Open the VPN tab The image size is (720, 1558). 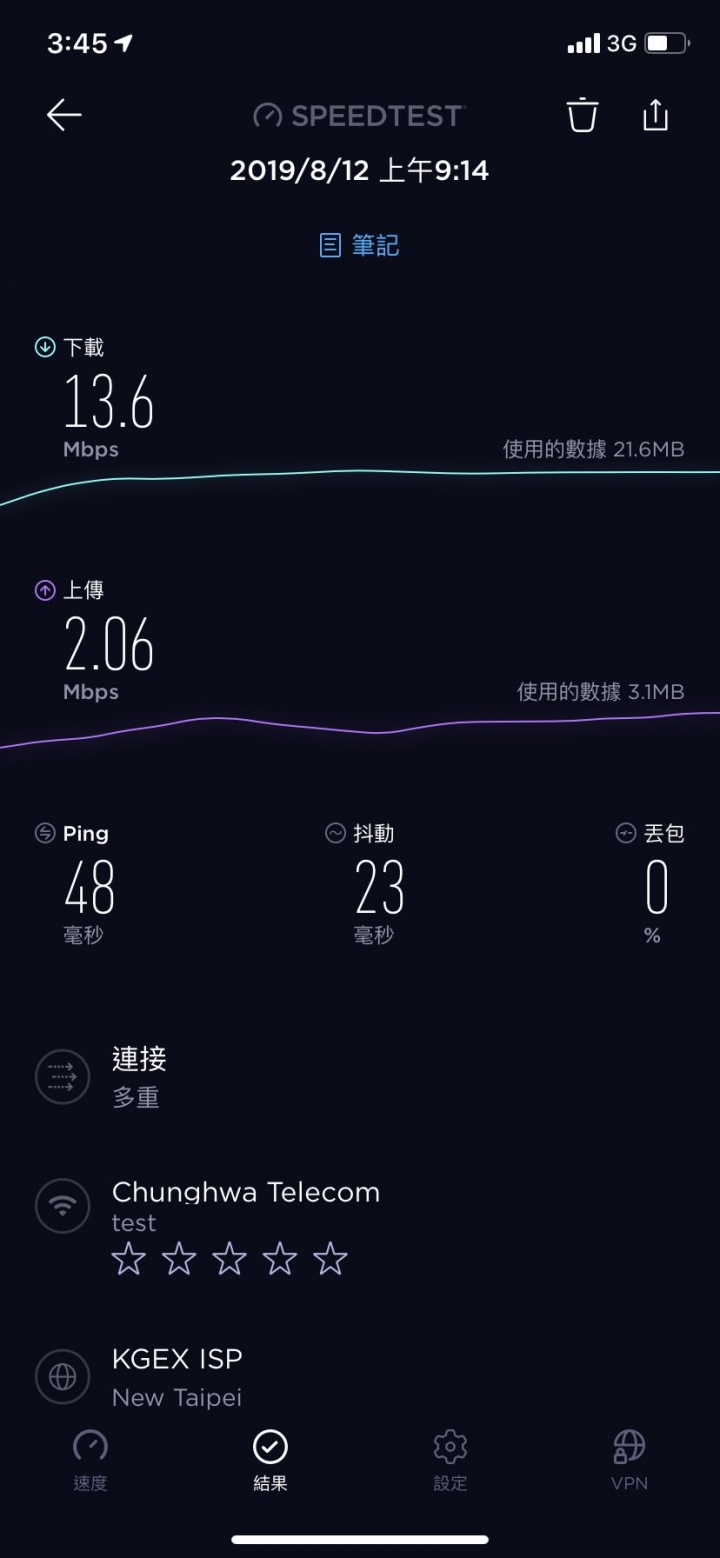pyautogui.click(x=629, y=1460)
